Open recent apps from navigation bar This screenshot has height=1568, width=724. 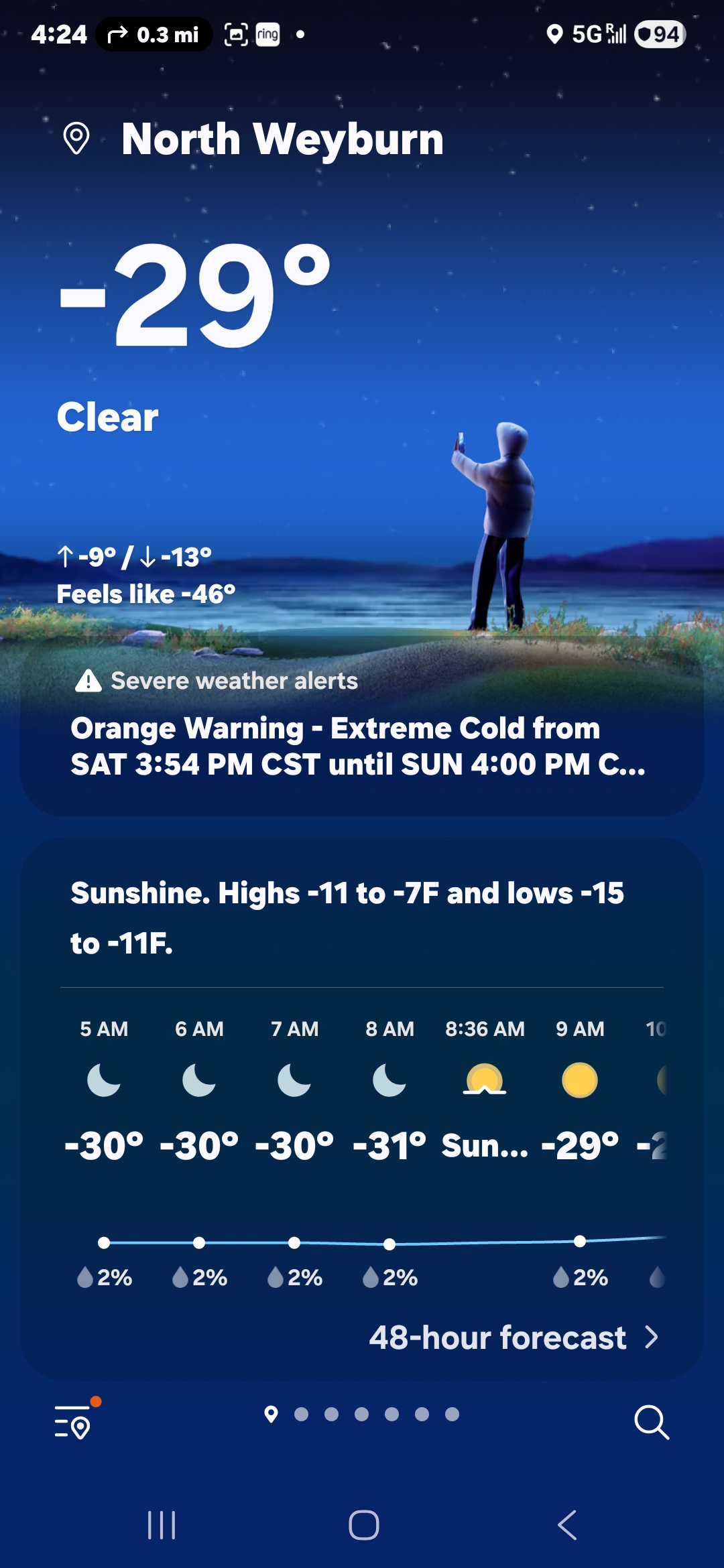pos(162,1525)
